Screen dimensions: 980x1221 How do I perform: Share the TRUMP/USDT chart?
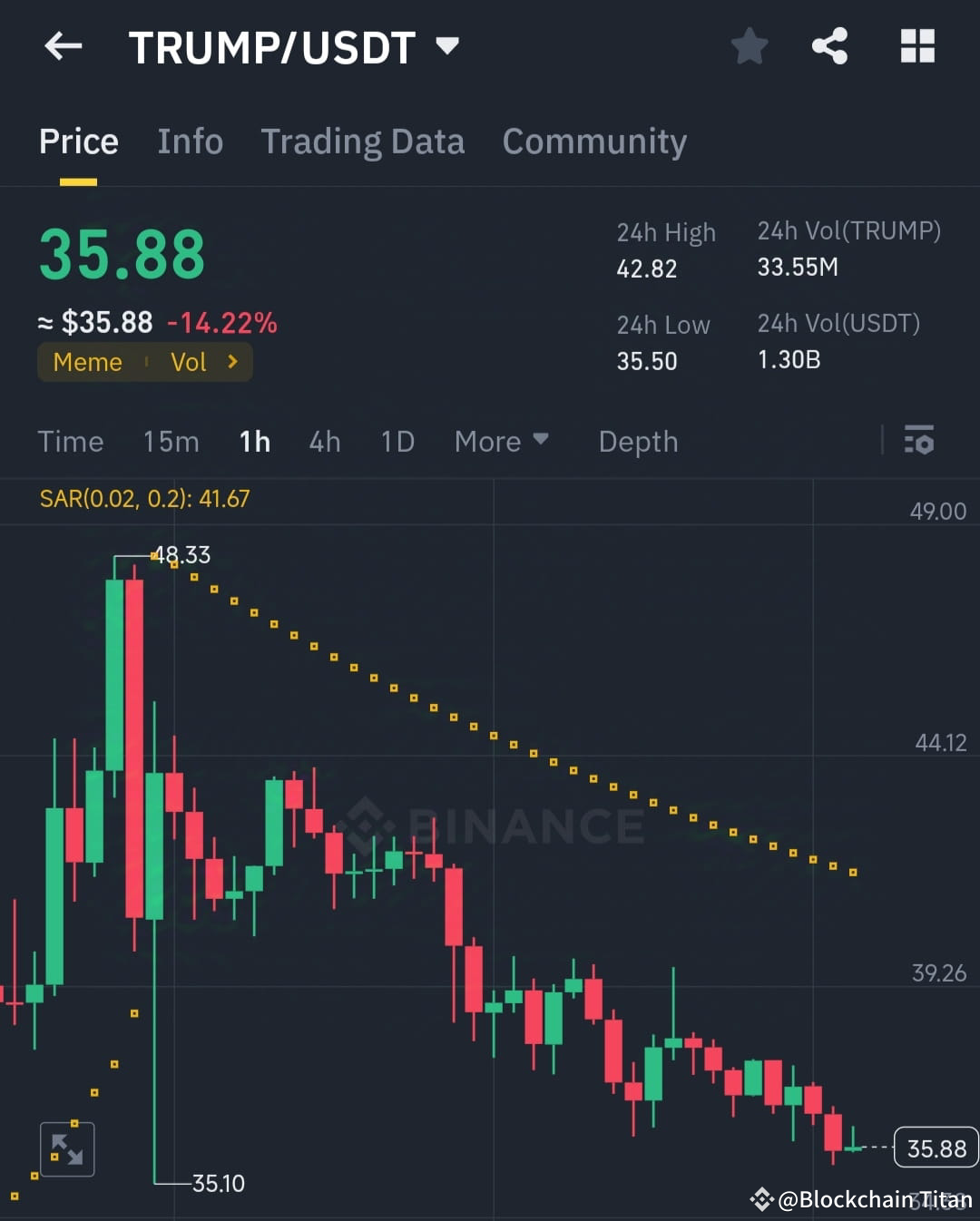(828, 46)
